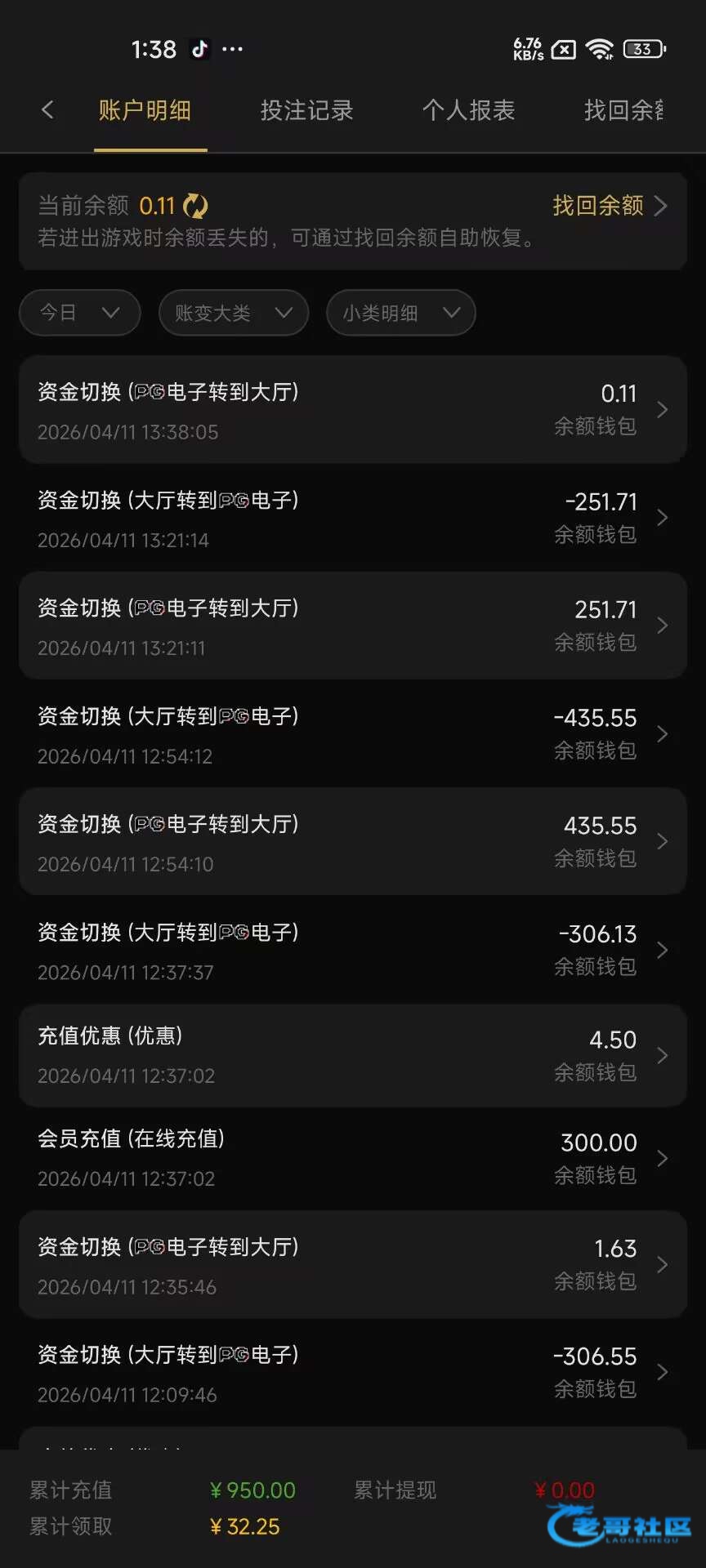Open the 找回余额 tab at top
Screen dimensions: 706x1568
point(623,110)
